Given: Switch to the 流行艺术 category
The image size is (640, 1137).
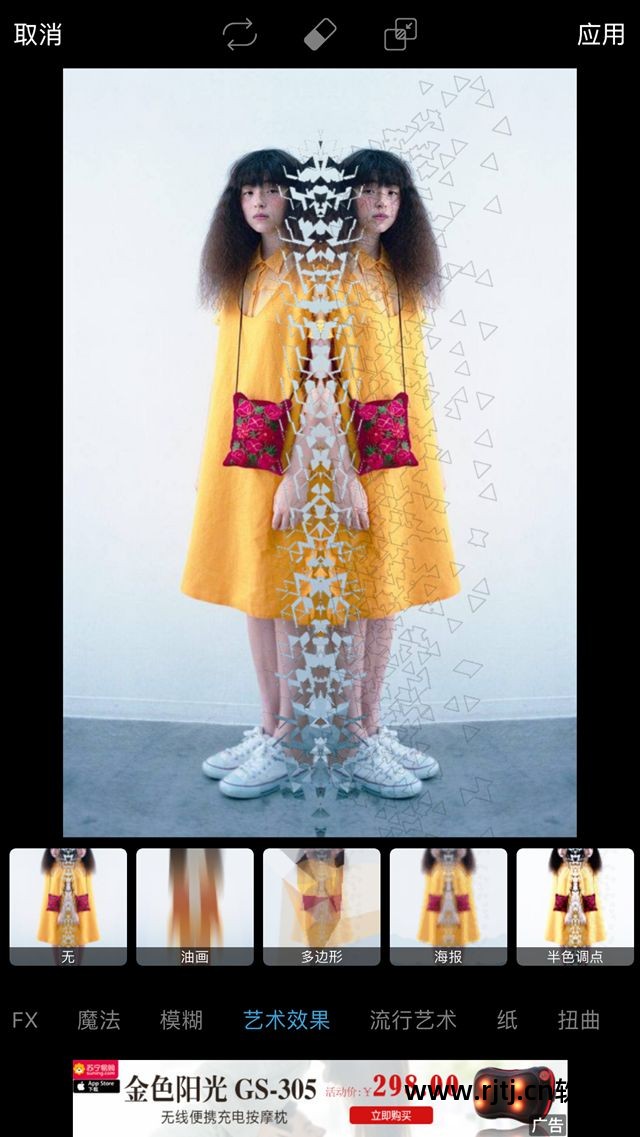Looking at the screenshot, I should point(413,1020).
